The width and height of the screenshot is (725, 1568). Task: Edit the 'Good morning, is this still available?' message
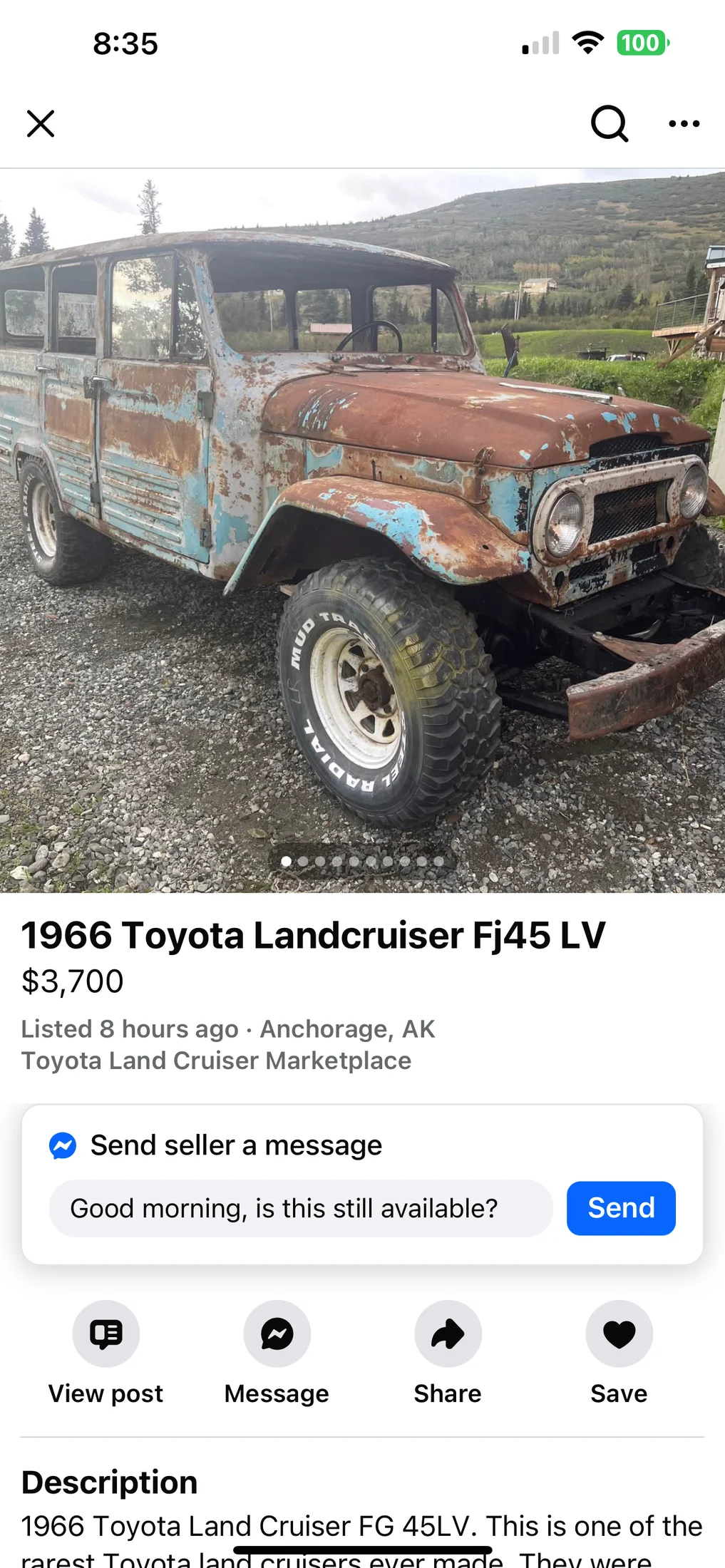[x=300, y=1208]
